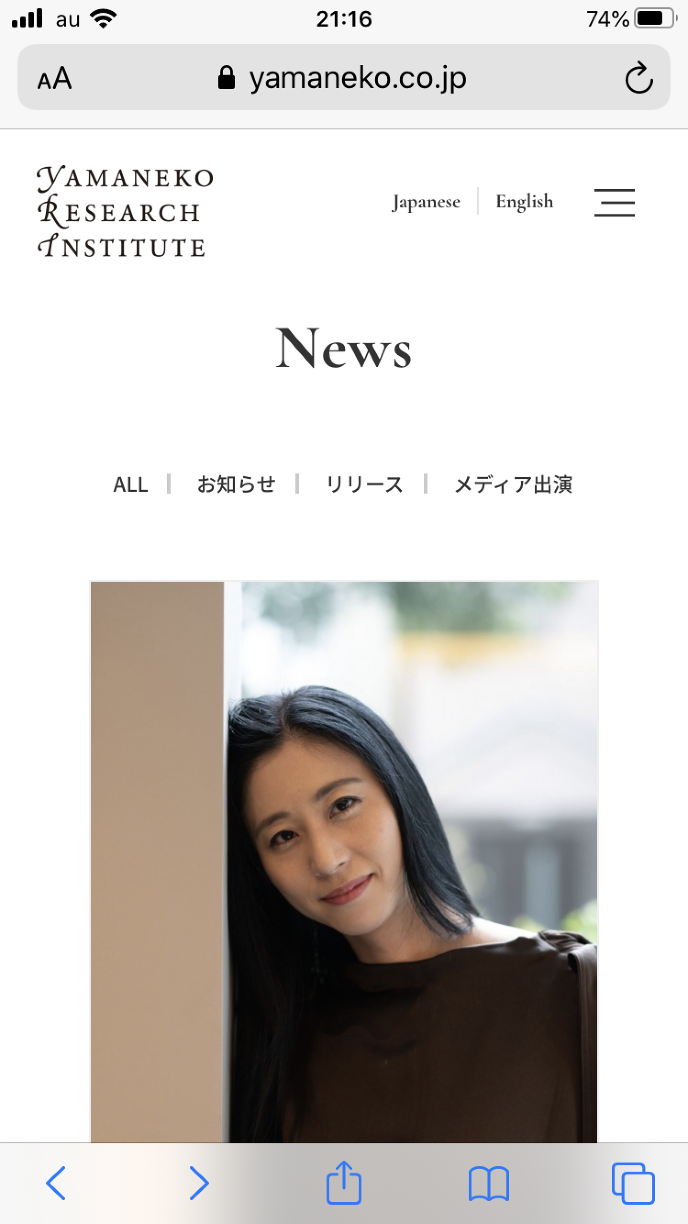This screenshot has width=688, height=1224.
Task: Share this page
Action: tap(344, 1183)
